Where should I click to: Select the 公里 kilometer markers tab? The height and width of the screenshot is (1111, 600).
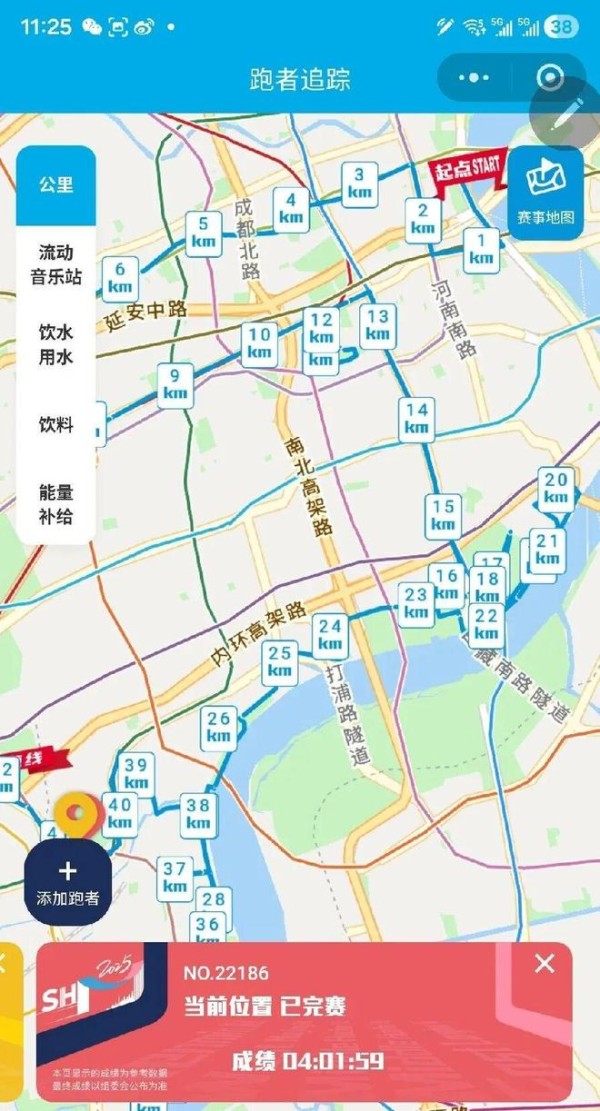56,185
